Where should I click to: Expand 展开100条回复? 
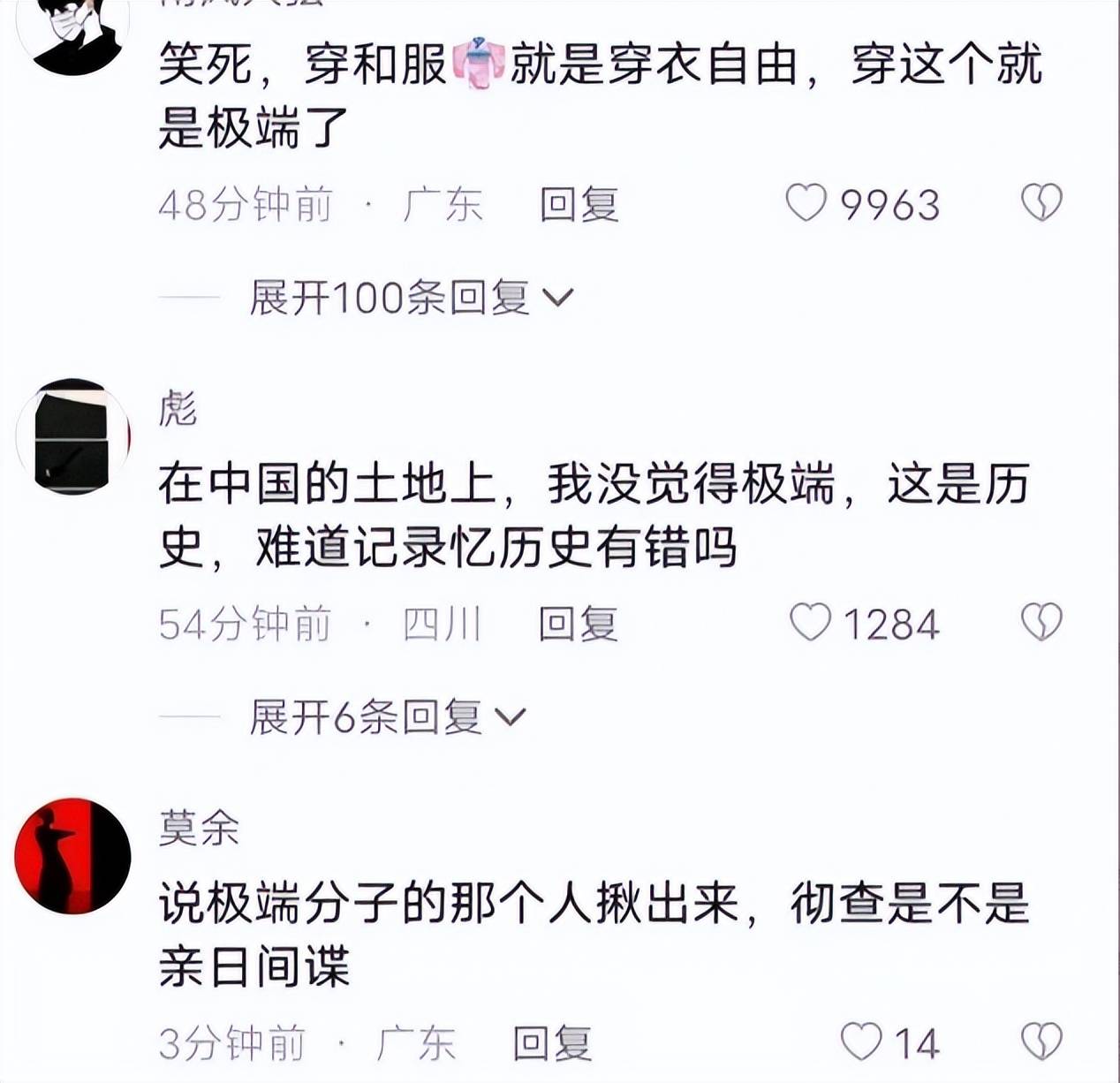point(411,298)
